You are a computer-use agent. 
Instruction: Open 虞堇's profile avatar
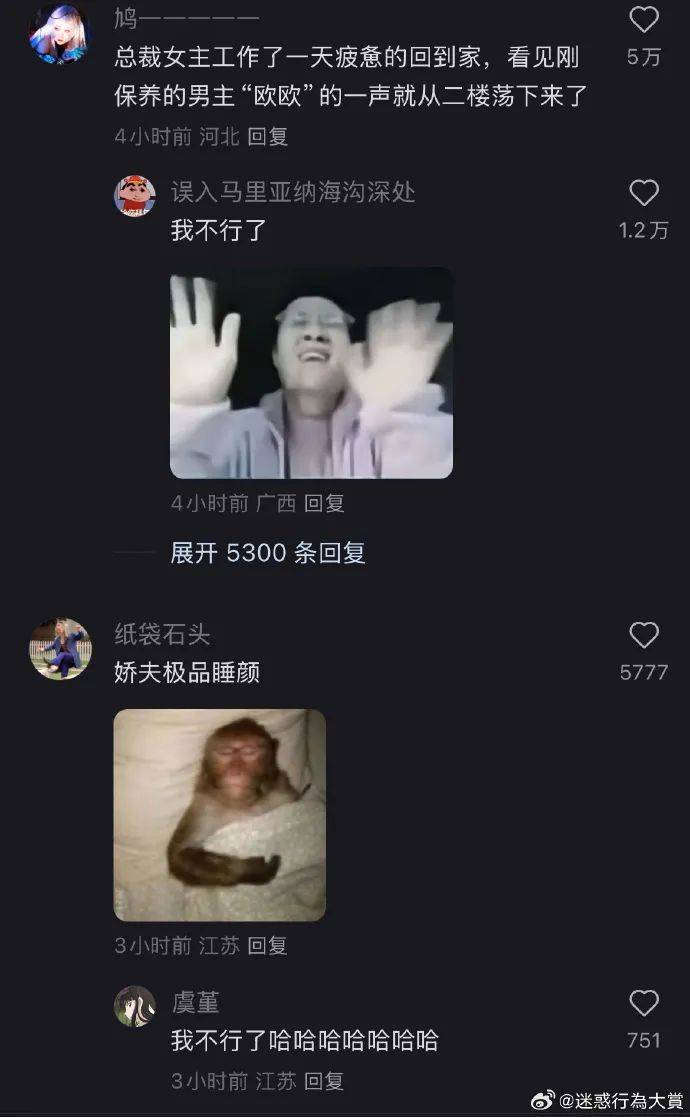point(135,1006)
